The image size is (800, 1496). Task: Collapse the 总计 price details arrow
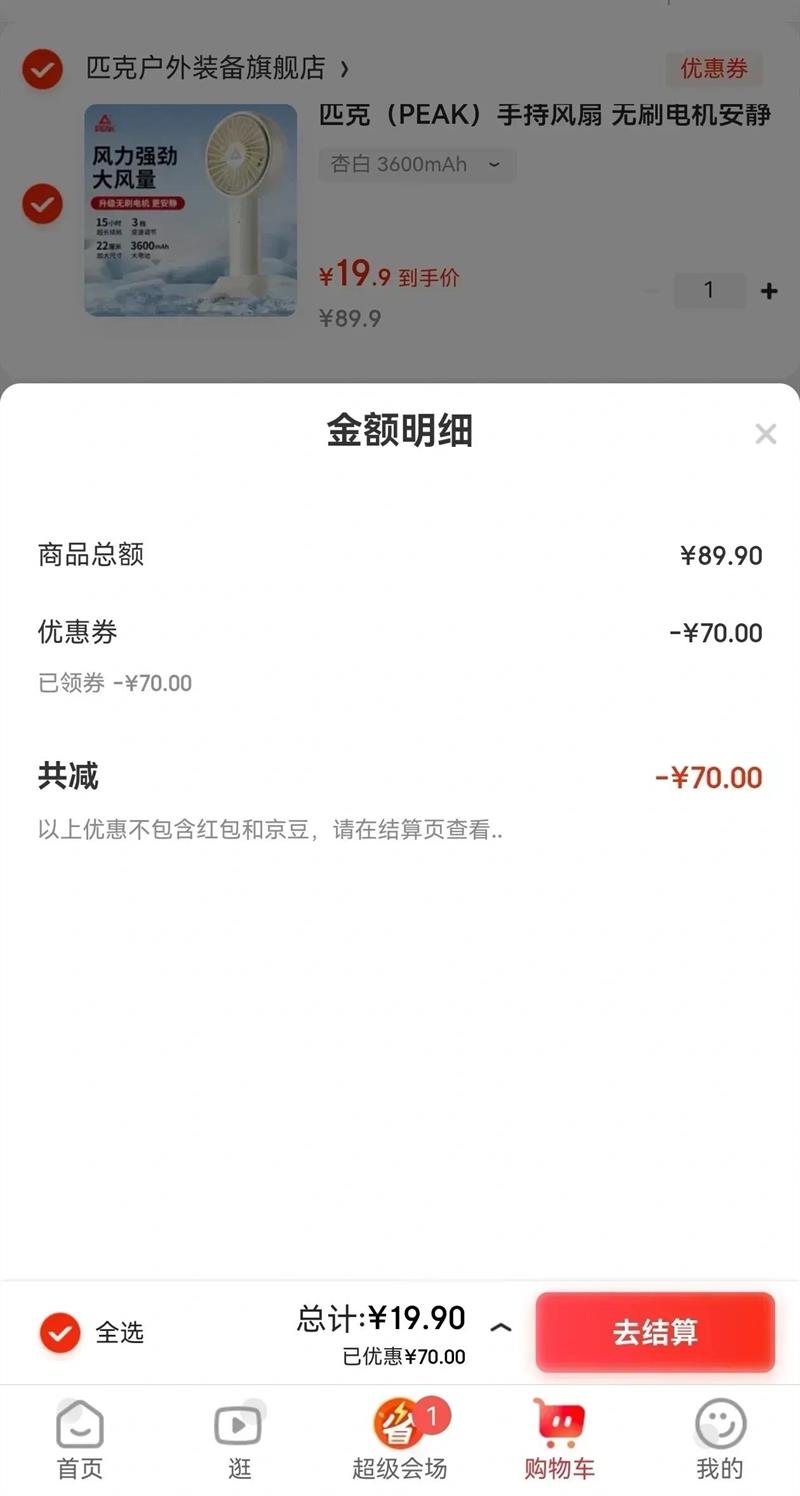[x=501, y=1328]
